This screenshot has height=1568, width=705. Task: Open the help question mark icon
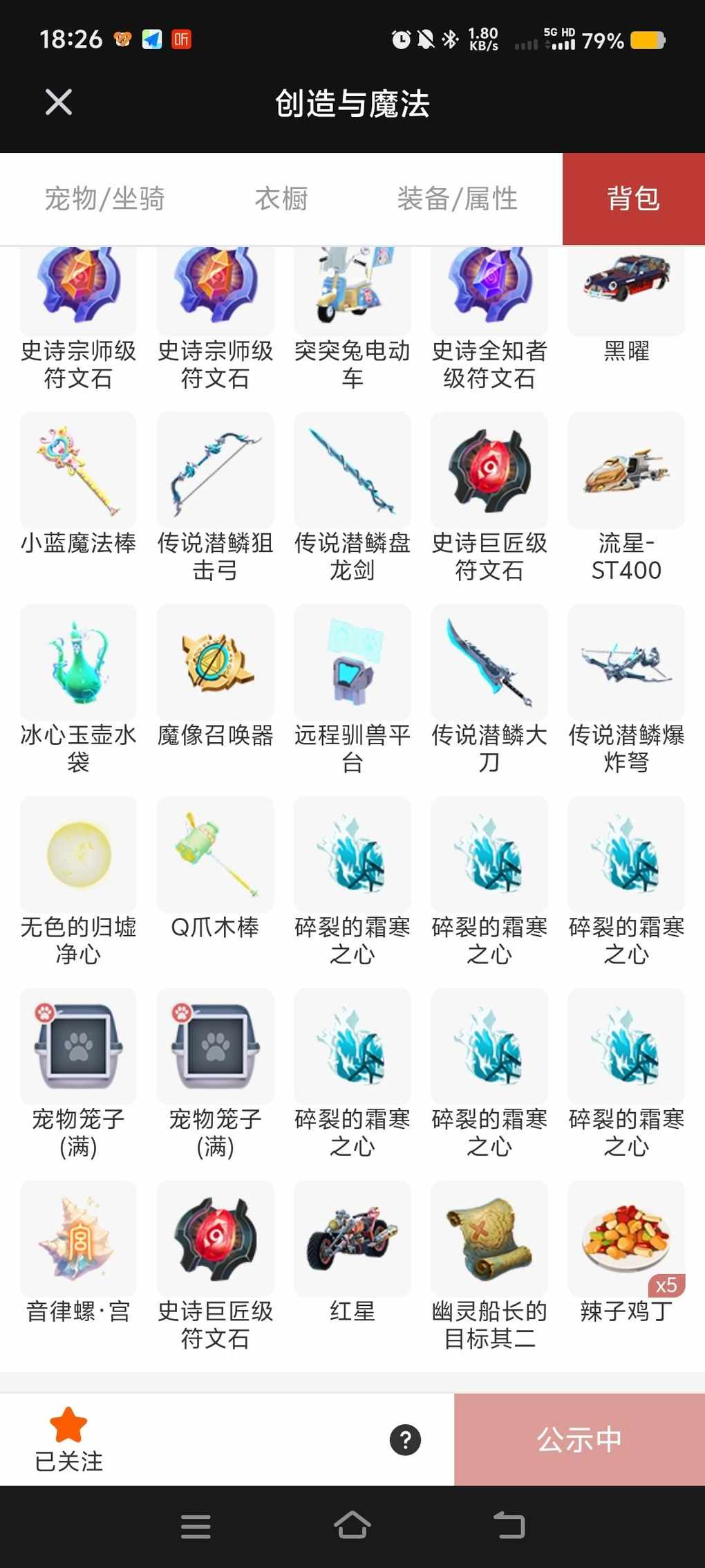pos(405,1440)
